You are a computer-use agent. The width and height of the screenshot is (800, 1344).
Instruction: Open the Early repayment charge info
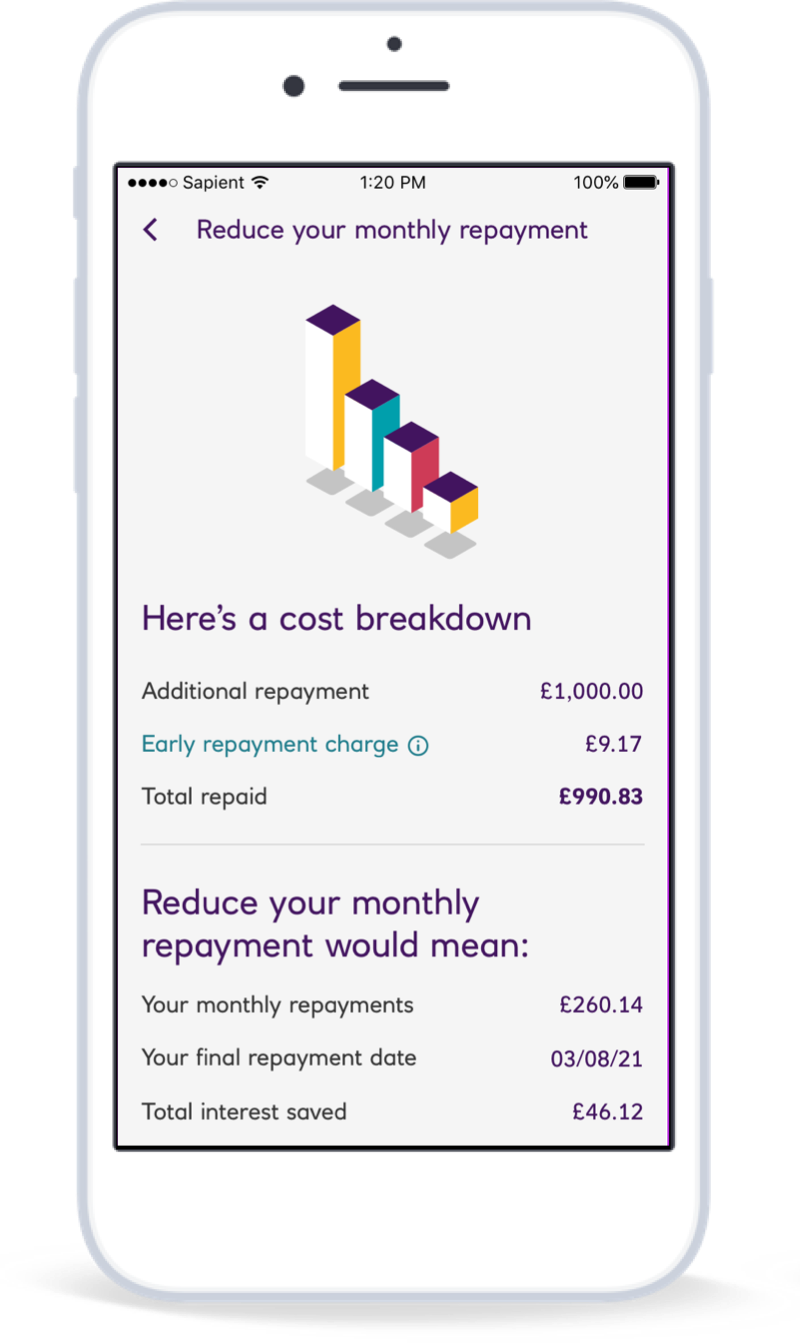(418, 745)
